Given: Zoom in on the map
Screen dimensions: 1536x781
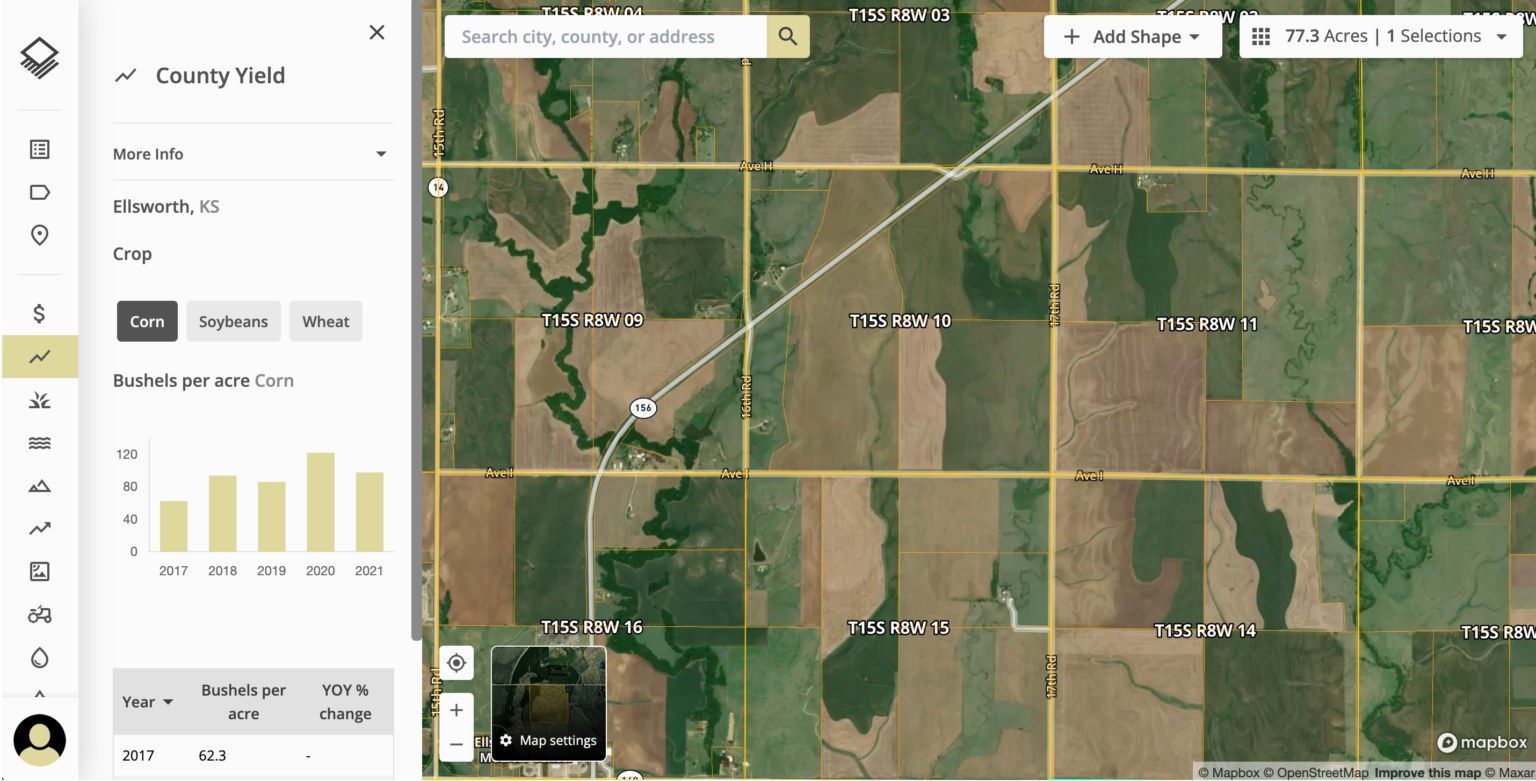Looking at the screenshot, I should [x=457, y=710].
